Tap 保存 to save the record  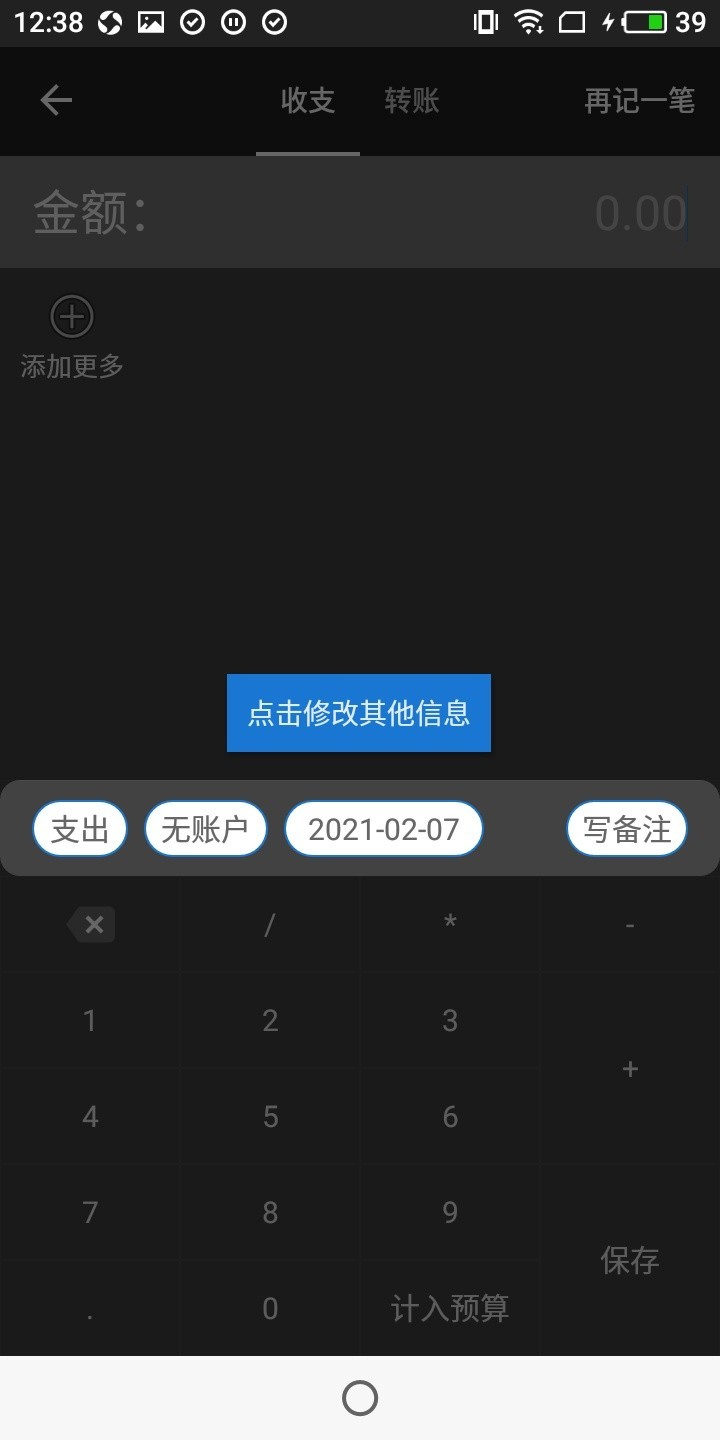[x=629, y=1260]
